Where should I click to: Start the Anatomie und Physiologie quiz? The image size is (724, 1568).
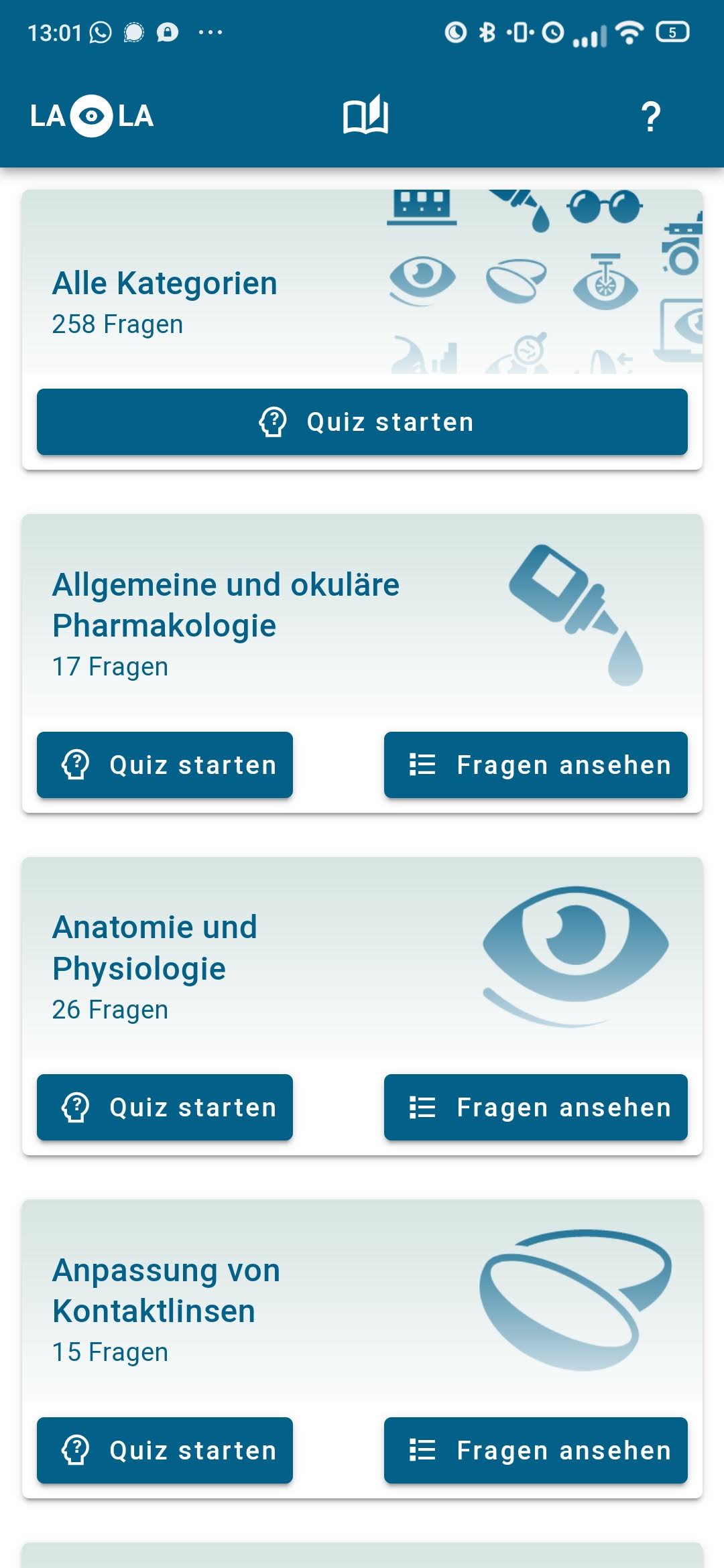(164, 1107)
